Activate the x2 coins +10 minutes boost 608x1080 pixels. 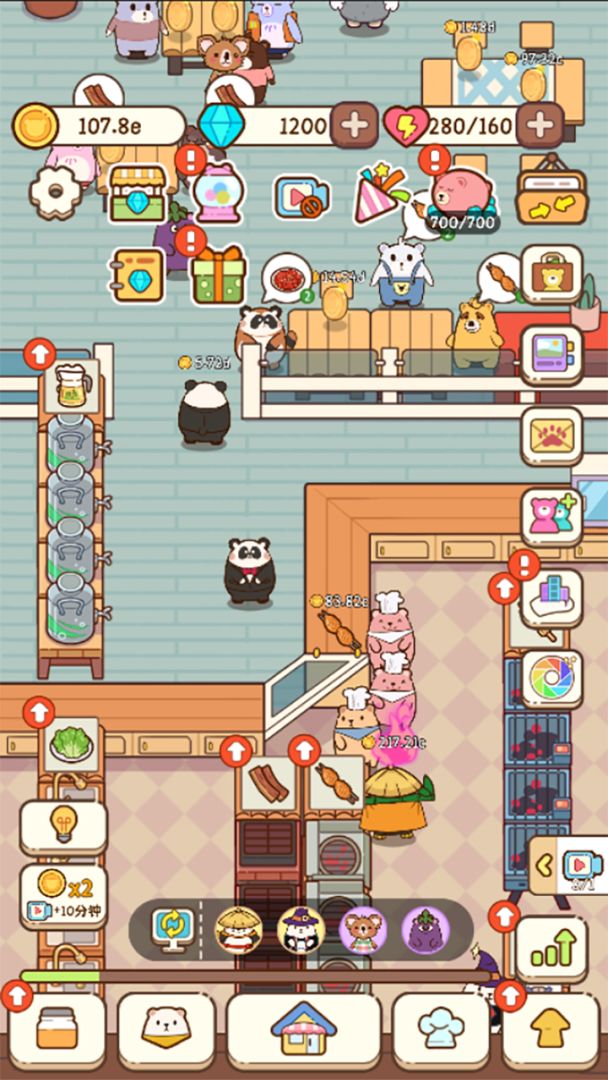(63, 895)
